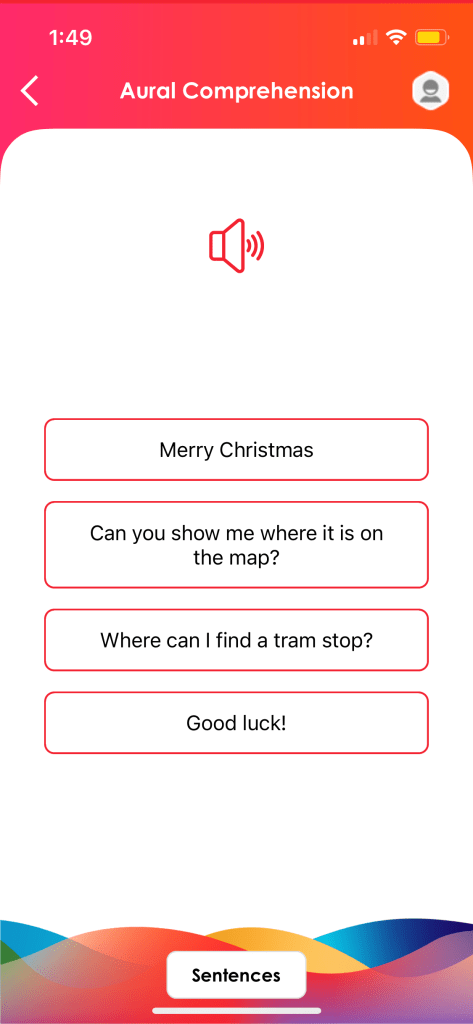Pick 'Where can I find a tram stop?'
473x1024 pixels.
pyautogui.click(x=236, y=639)
